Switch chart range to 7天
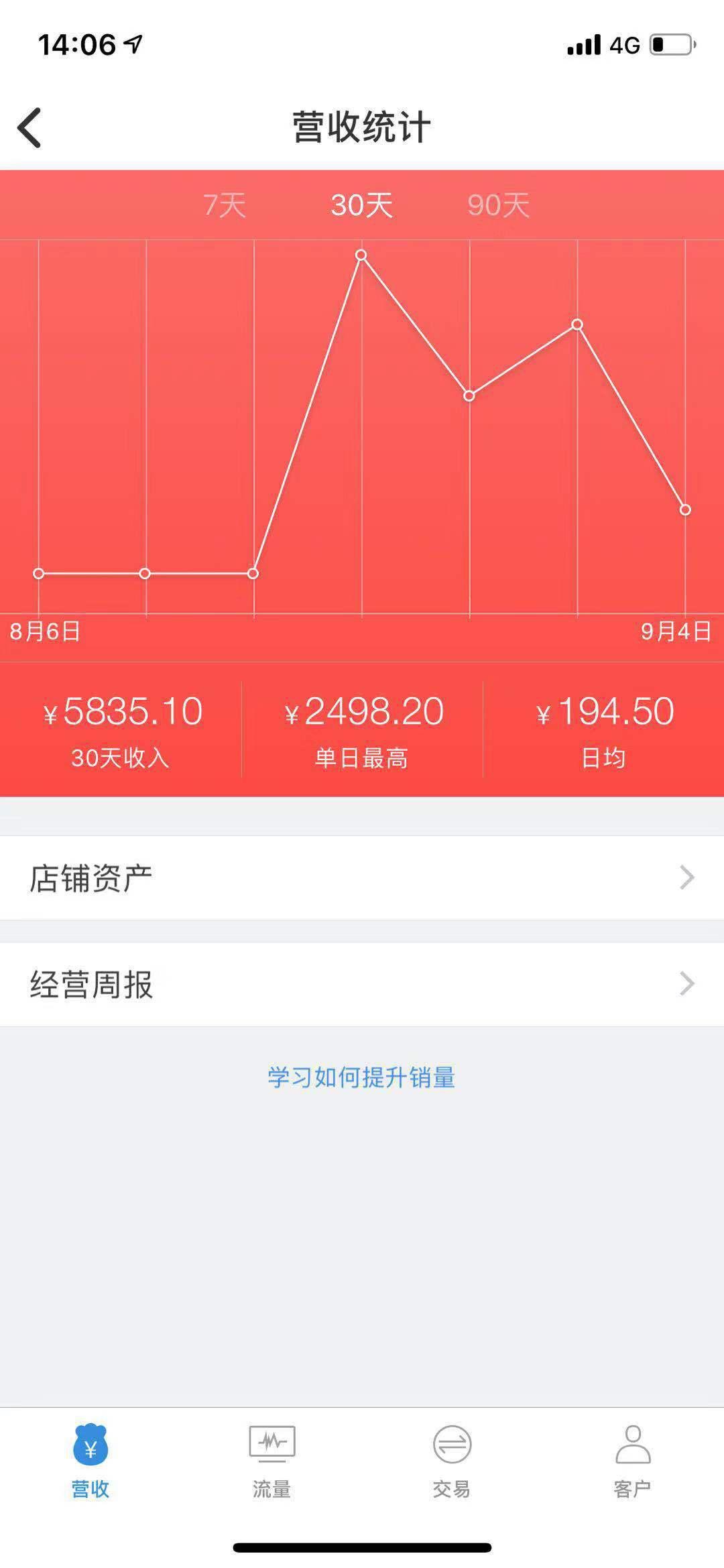Image resolution: width=724 pixels, height=1568 pixels. pos(225,205)
